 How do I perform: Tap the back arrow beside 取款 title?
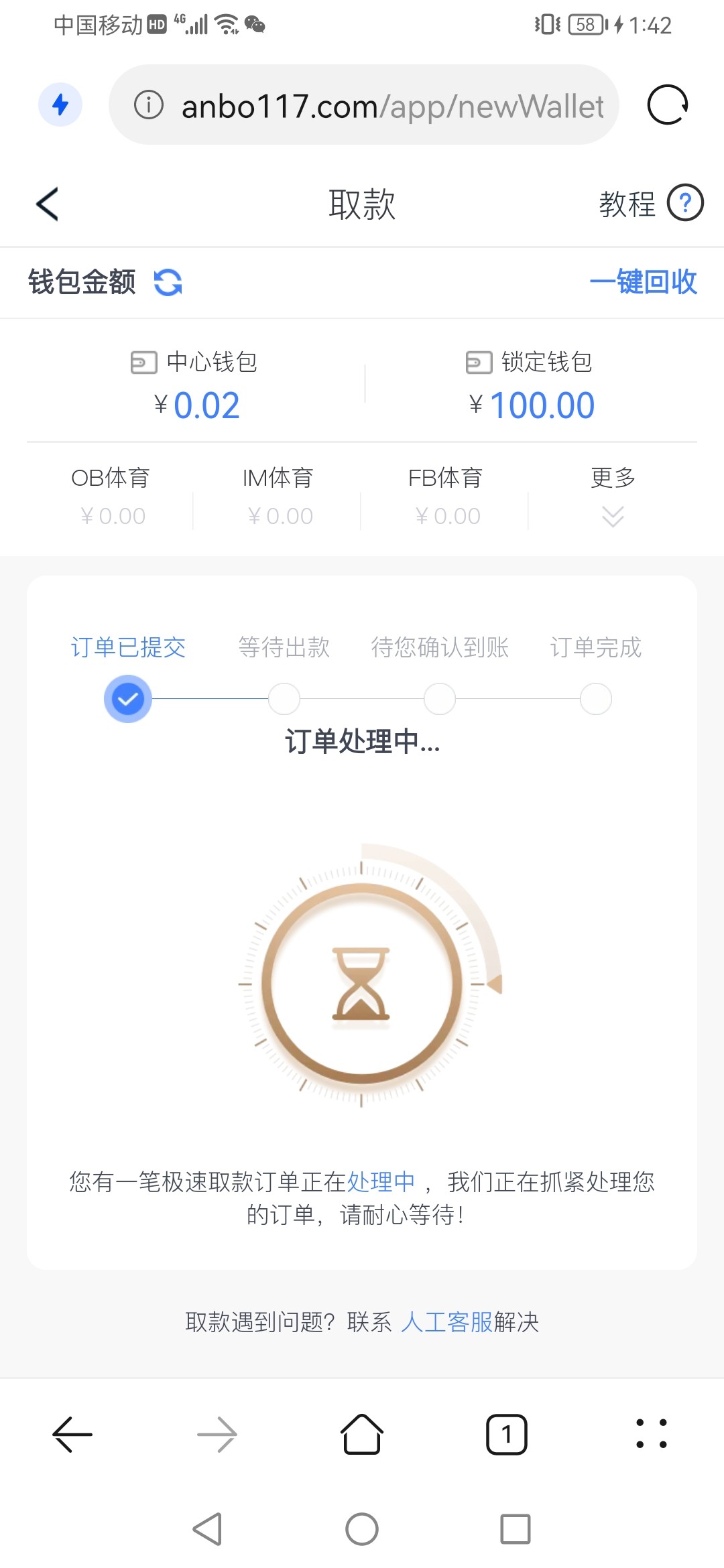tap(48, 204)
